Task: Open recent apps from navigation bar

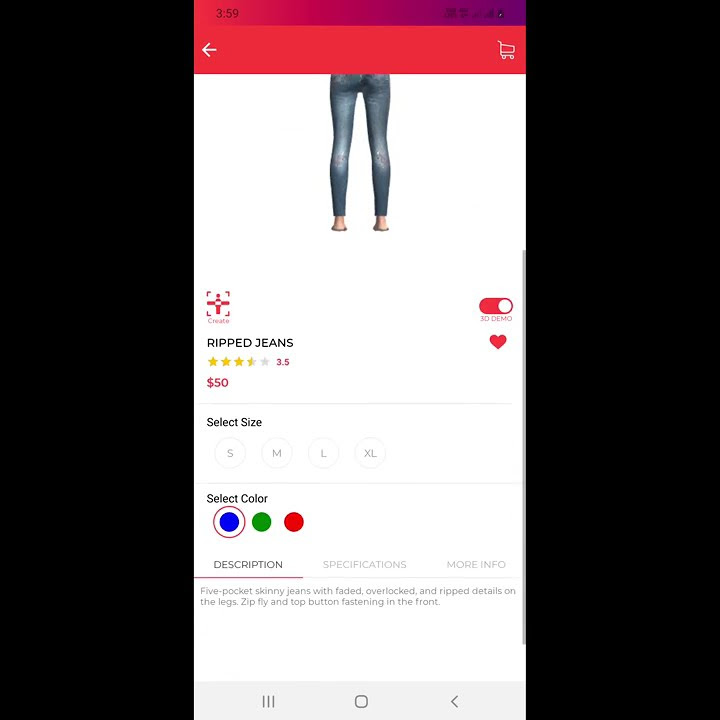Action: [x=268, y=702]
